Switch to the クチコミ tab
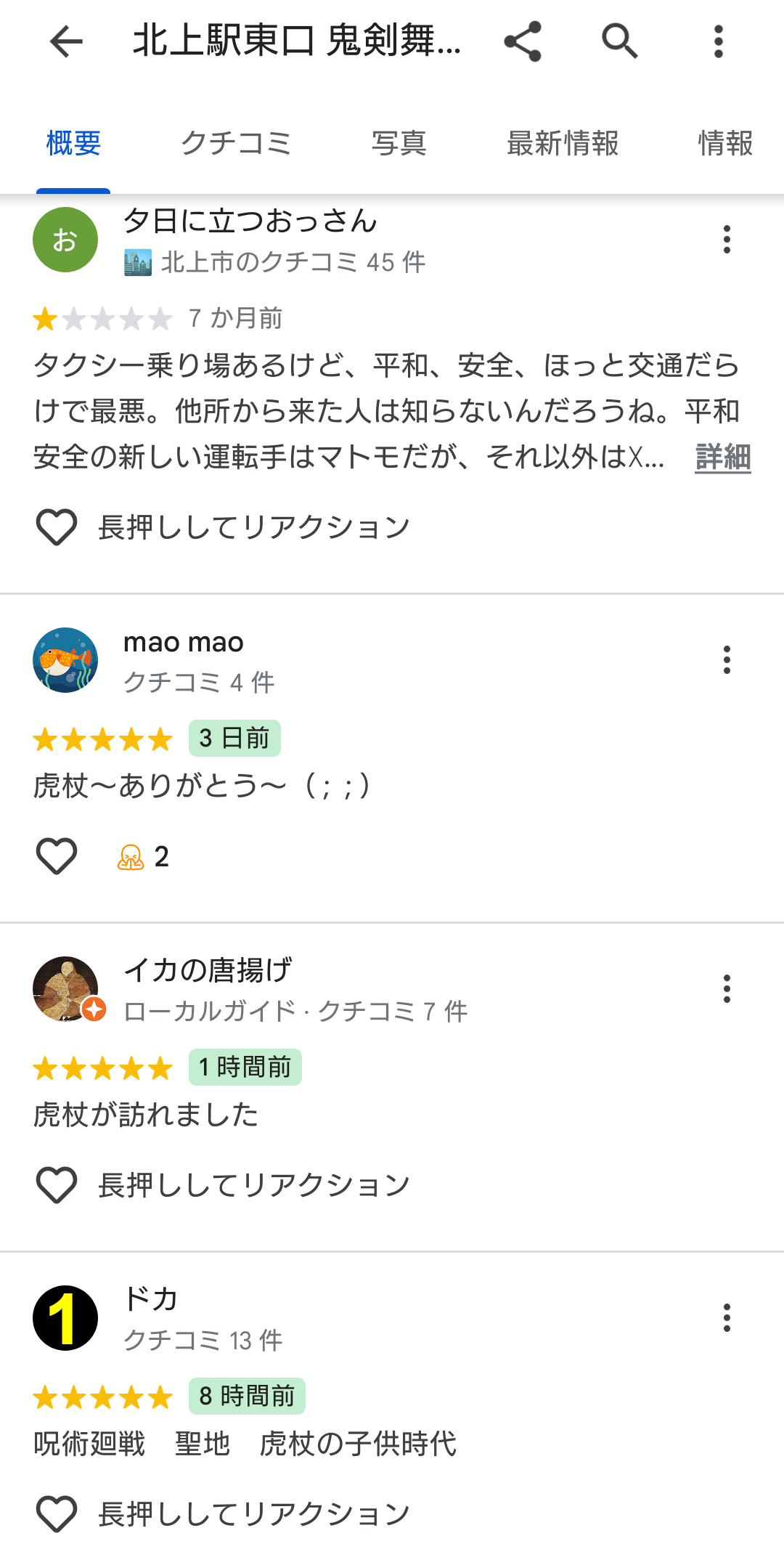The image size is (784, 1541). coord(236,143)
